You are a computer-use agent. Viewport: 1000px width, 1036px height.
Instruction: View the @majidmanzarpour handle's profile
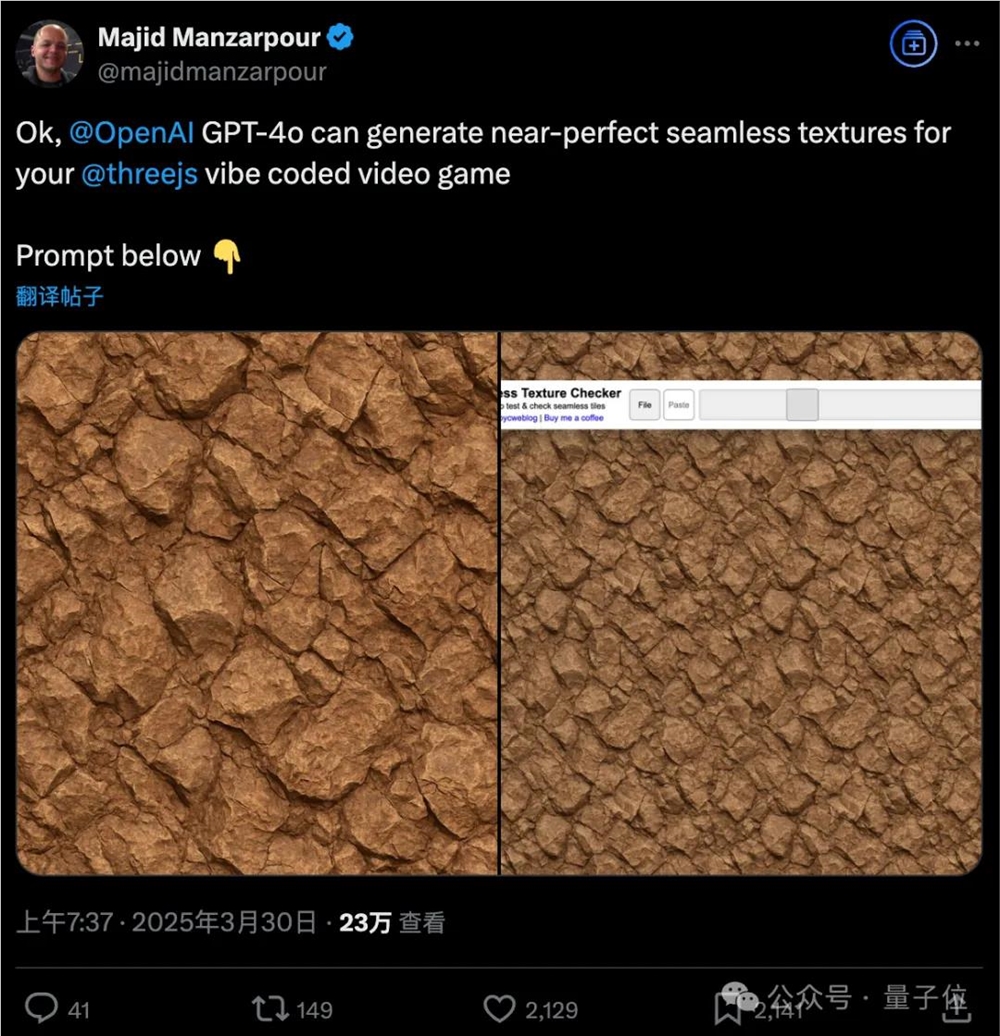[x=211, y=72]
